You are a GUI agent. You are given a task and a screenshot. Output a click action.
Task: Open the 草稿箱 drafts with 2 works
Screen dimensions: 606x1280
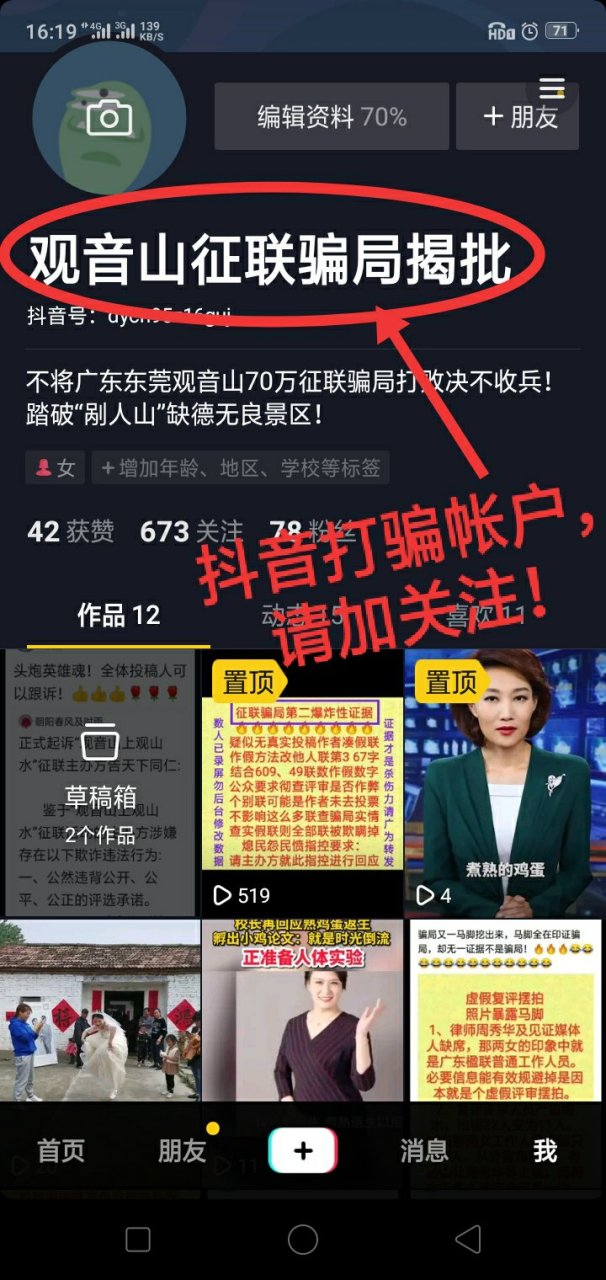100,780
